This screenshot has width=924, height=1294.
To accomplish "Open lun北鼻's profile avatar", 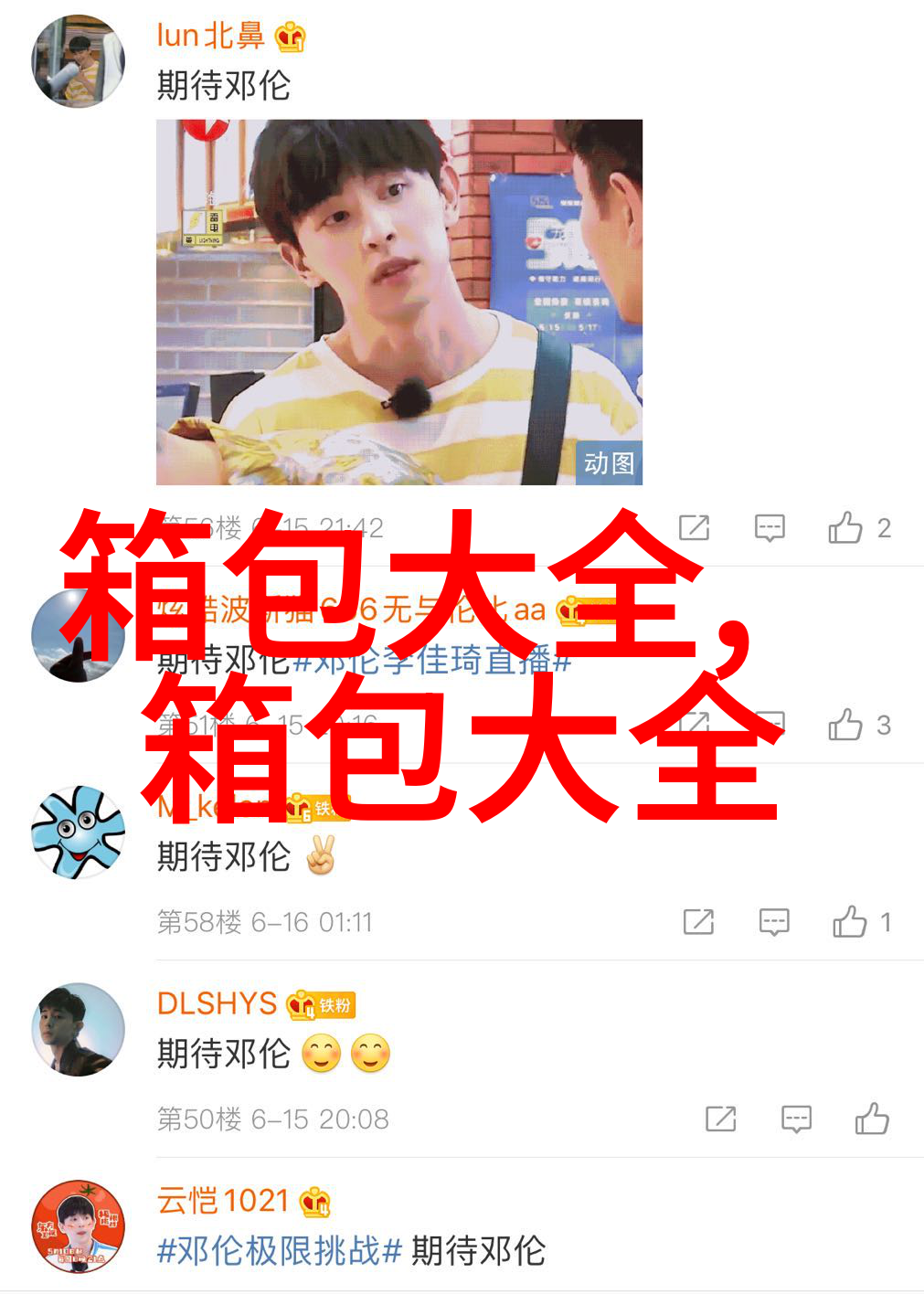I will pos(78,61).
